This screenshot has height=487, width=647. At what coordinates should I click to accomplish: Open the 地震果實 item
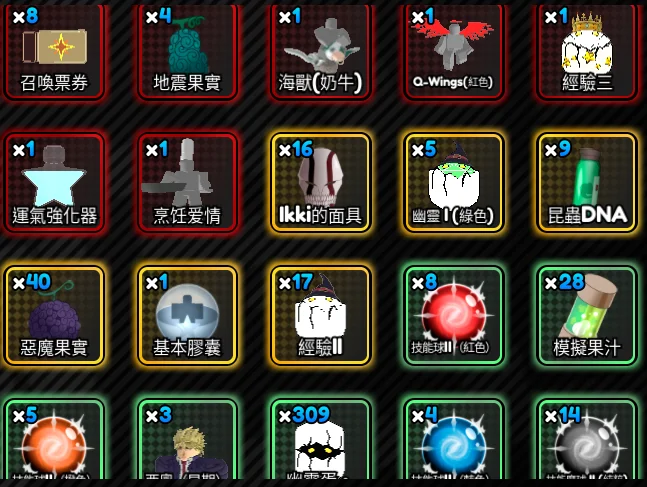[x=187, y=50]
